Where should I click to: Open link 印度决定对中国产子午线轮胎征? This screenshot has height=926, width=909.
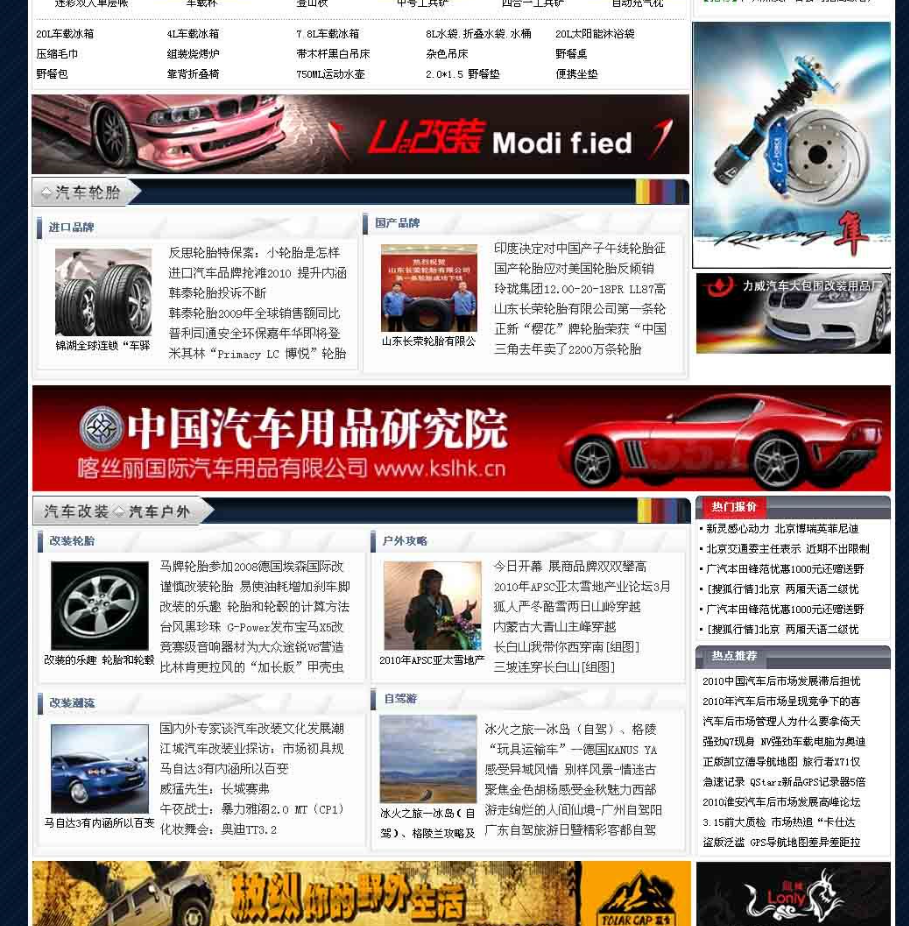click(579, 248)
